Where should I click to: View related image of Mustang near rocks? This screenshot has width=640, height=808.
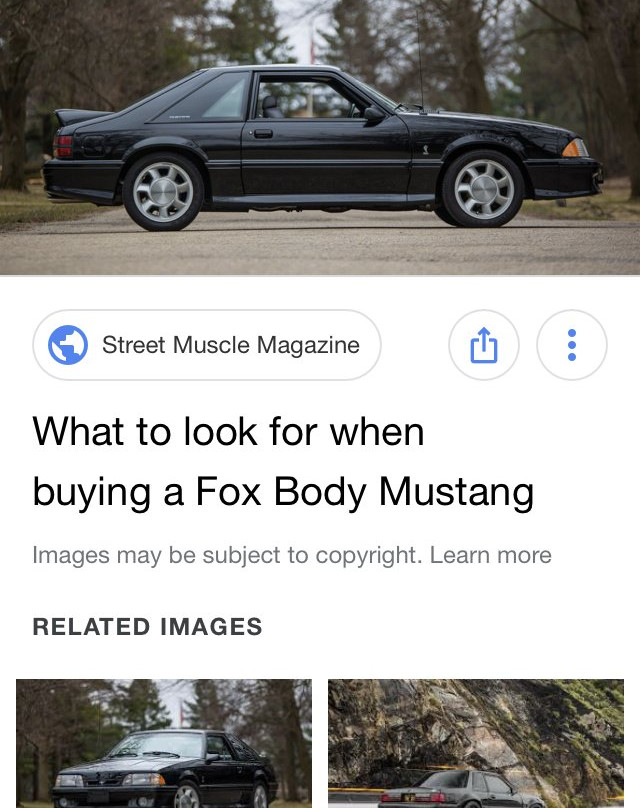pos(476,743)
